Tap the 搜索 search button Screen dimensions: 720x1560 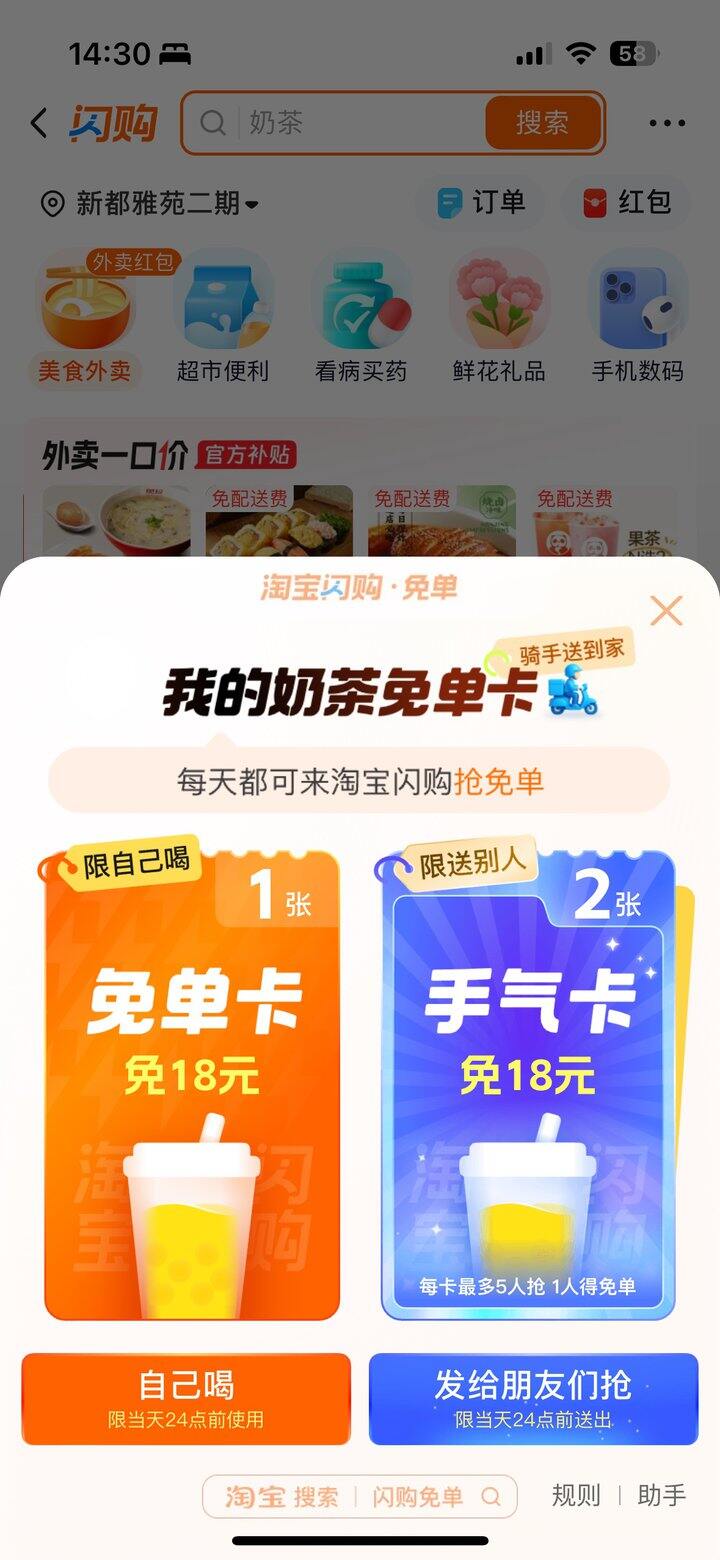click(x=543, y=123)
